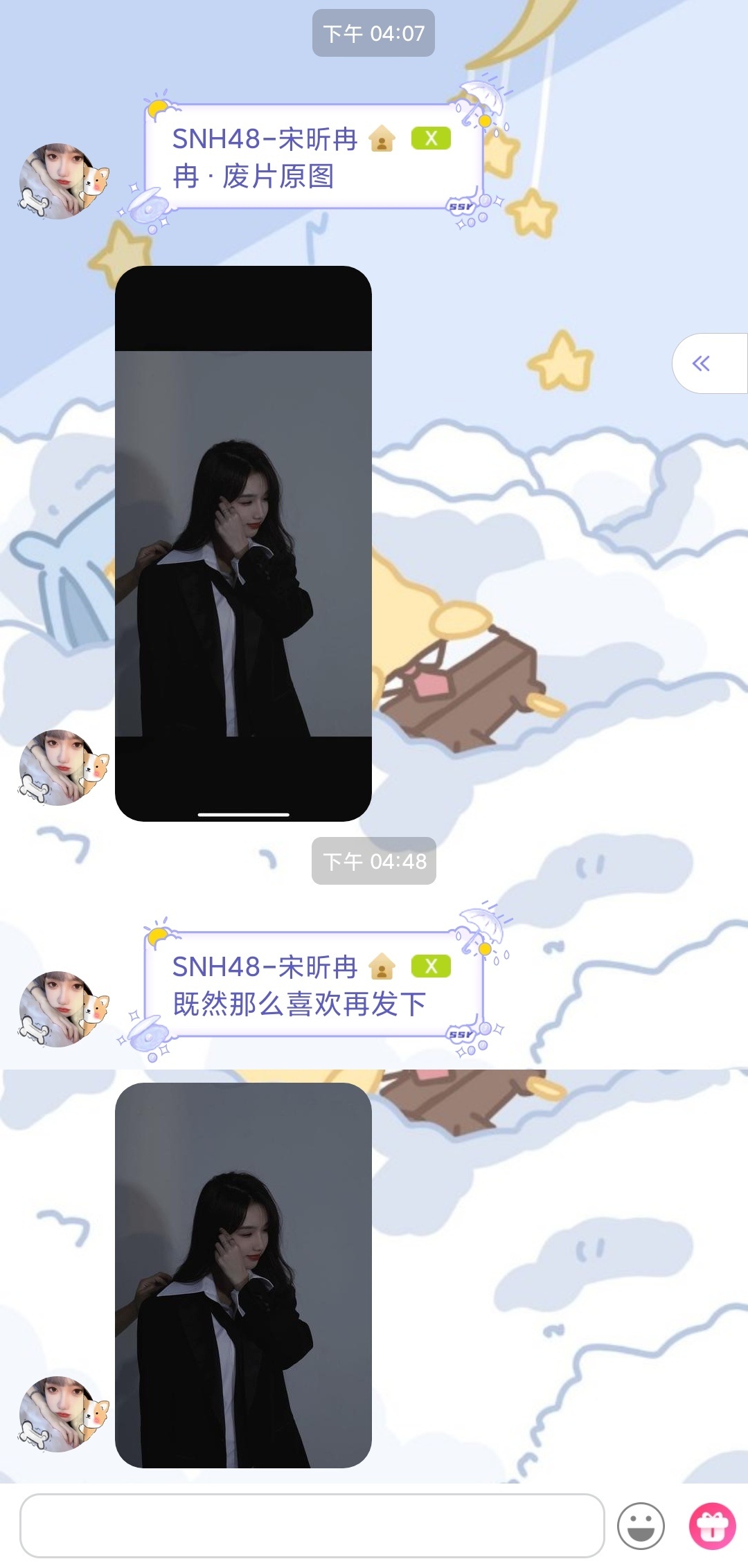Open the photo below 既然那么喜欢再发下 message

point(243,1275)
